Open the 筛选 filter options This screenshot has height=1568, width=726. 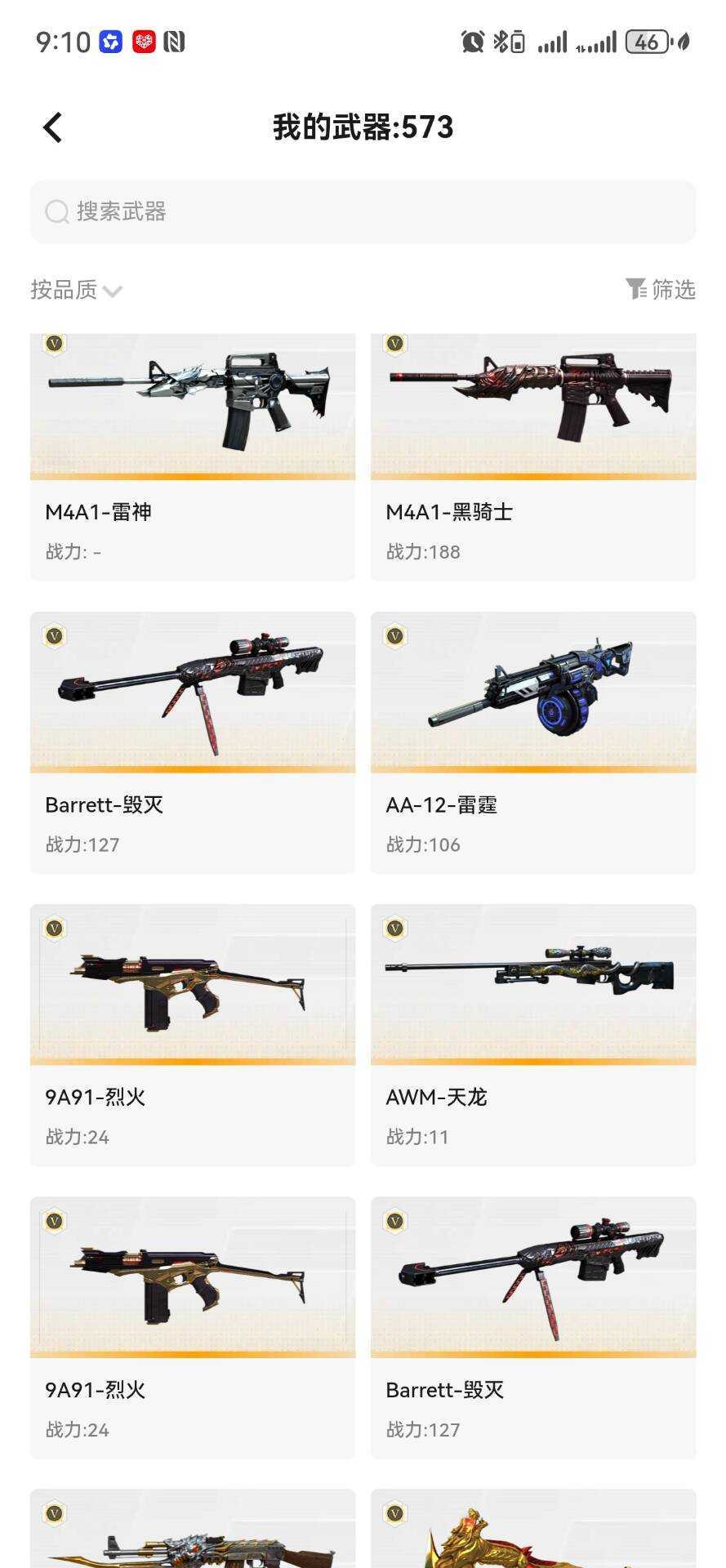(x=660, y=289)
